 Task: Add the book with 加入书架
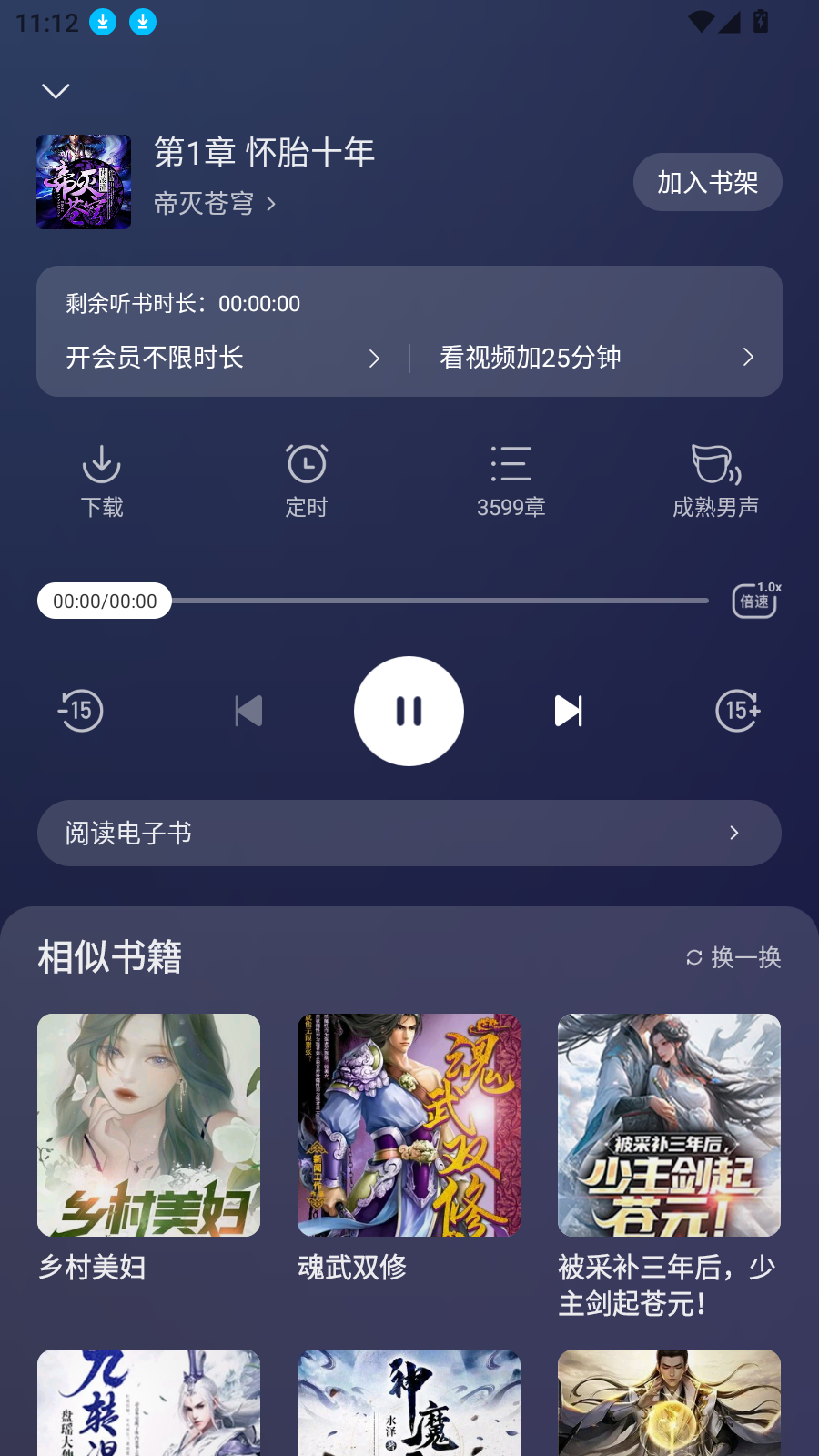tap(707, 182)
